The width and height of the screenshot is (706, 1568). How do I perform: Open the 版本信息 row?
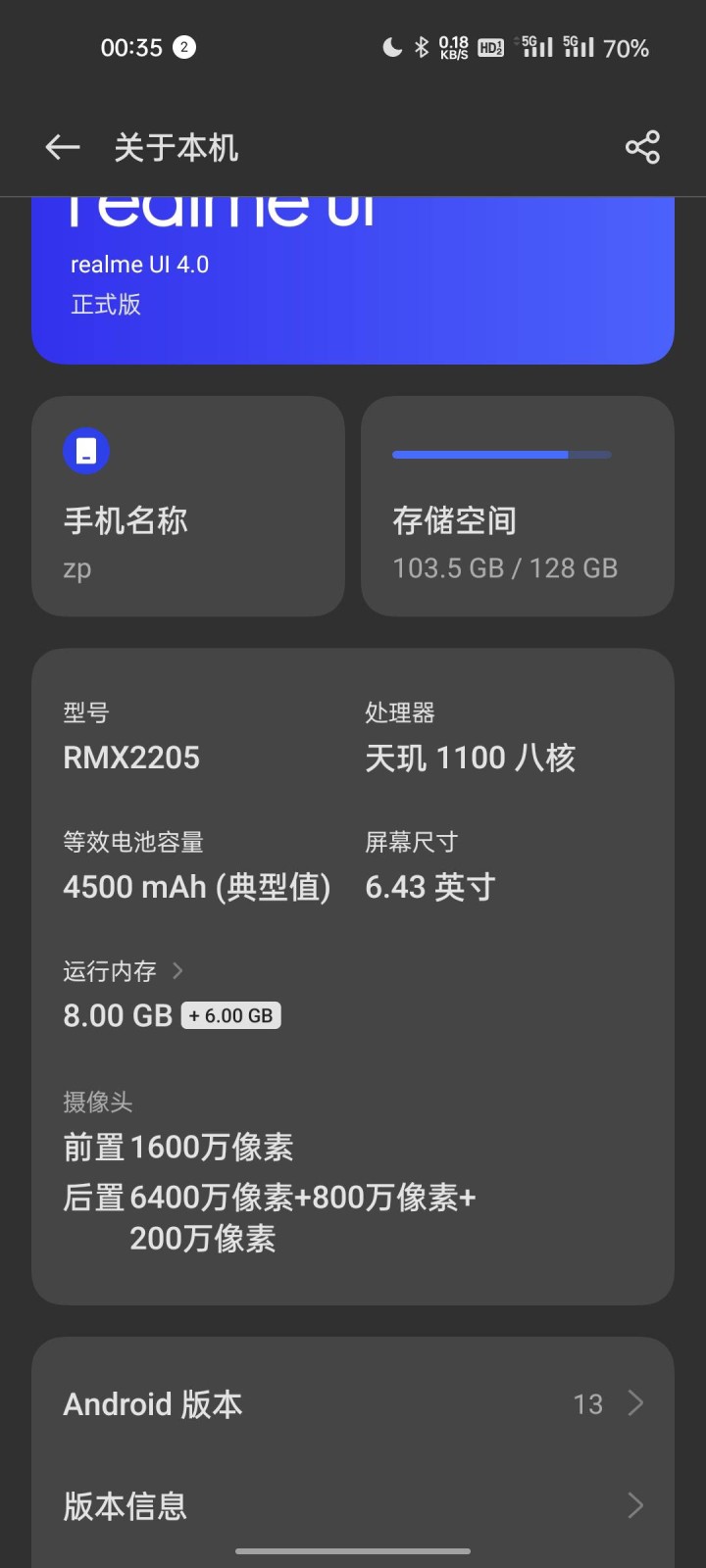[x=353, y=1506]
